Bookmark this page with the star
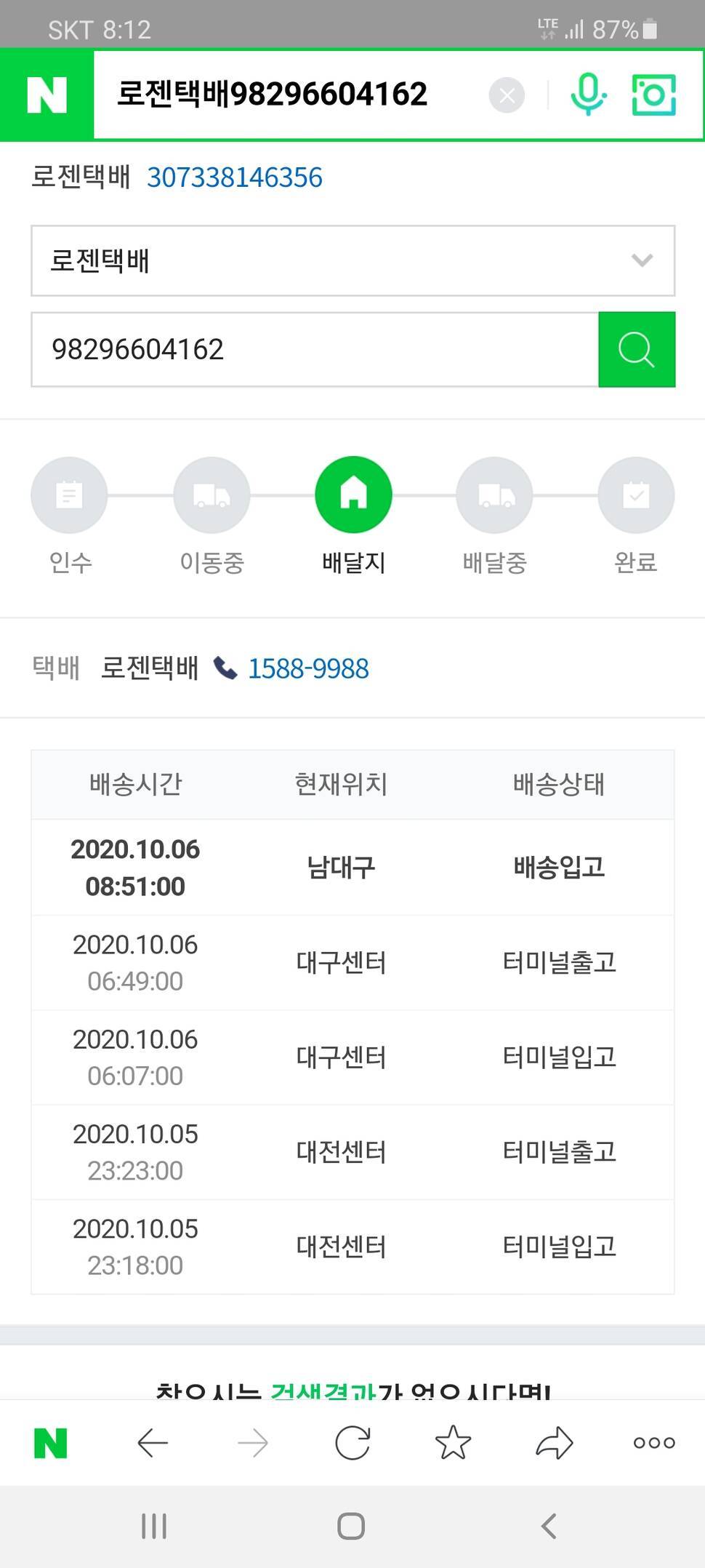 click(453, 1442)
